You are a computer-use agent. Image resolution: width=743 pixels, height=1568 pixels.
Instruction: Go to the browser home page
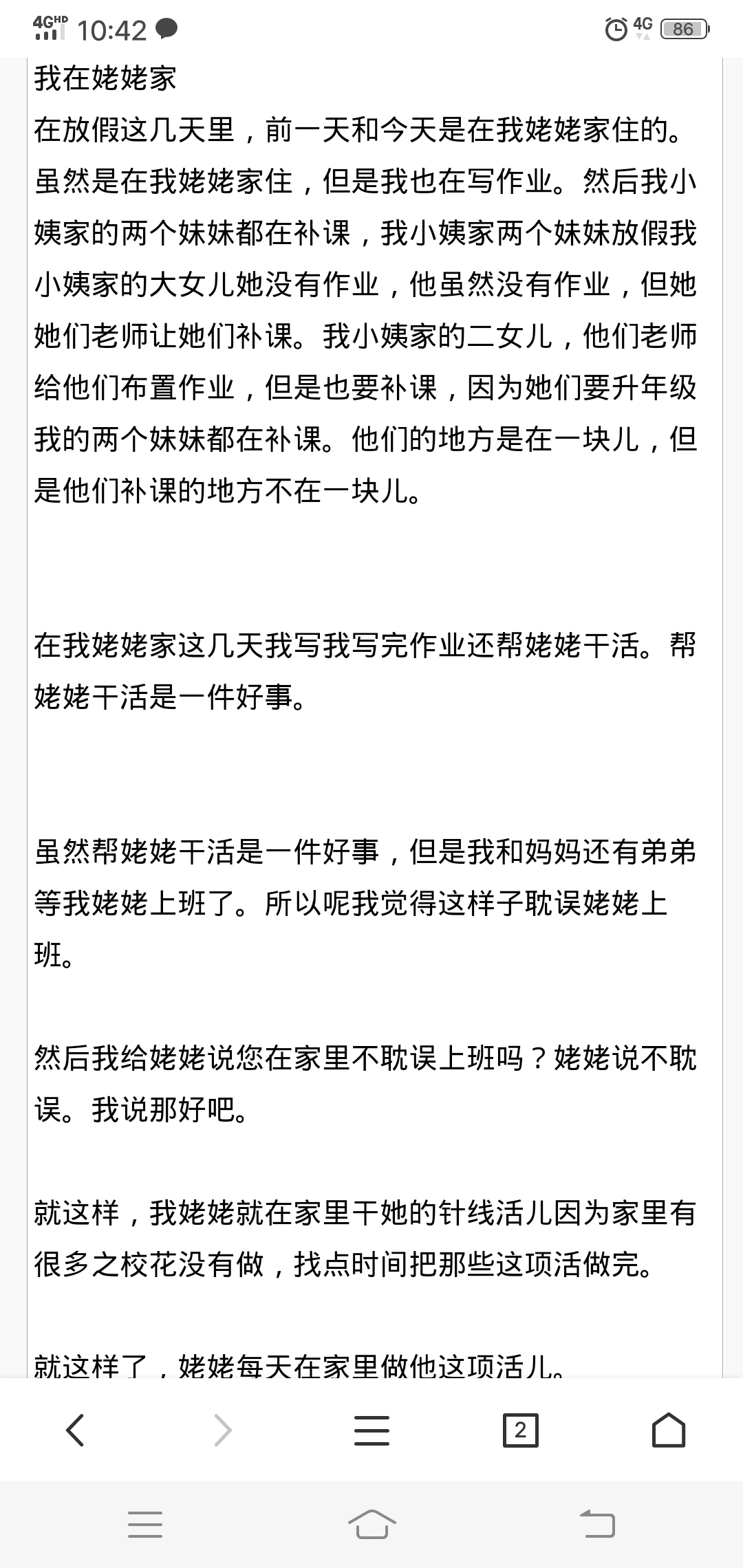[x=668, y=1430]
